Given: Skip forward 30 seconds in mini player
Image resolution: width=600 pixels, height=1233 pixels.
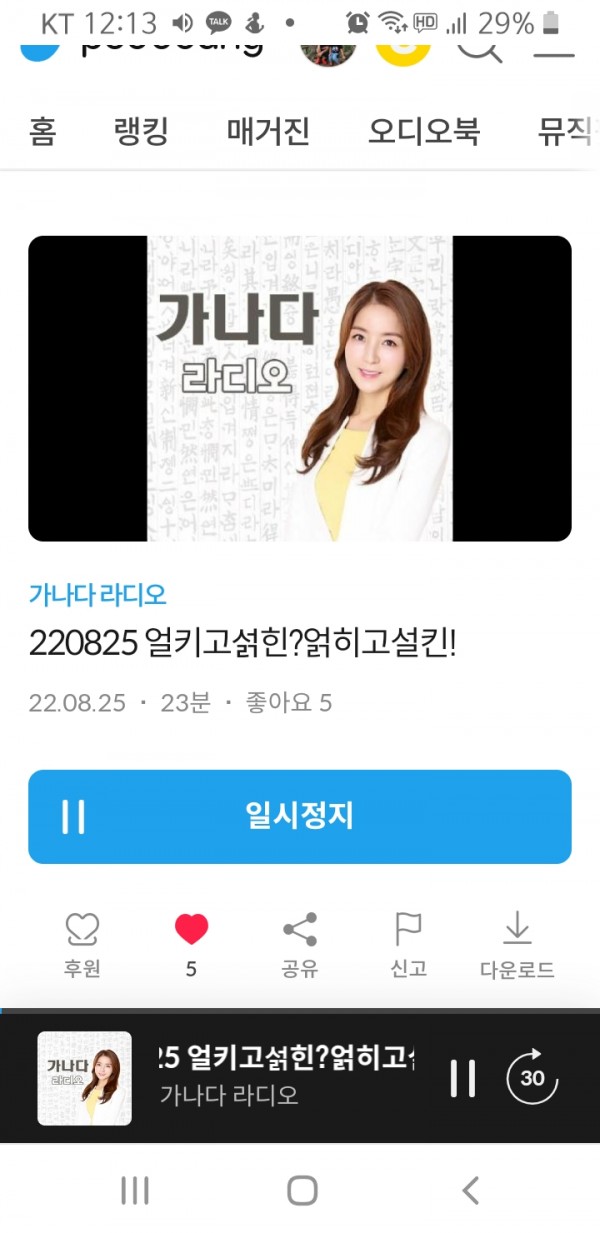Looking at the screenshot, I should tap(532, 1078).
